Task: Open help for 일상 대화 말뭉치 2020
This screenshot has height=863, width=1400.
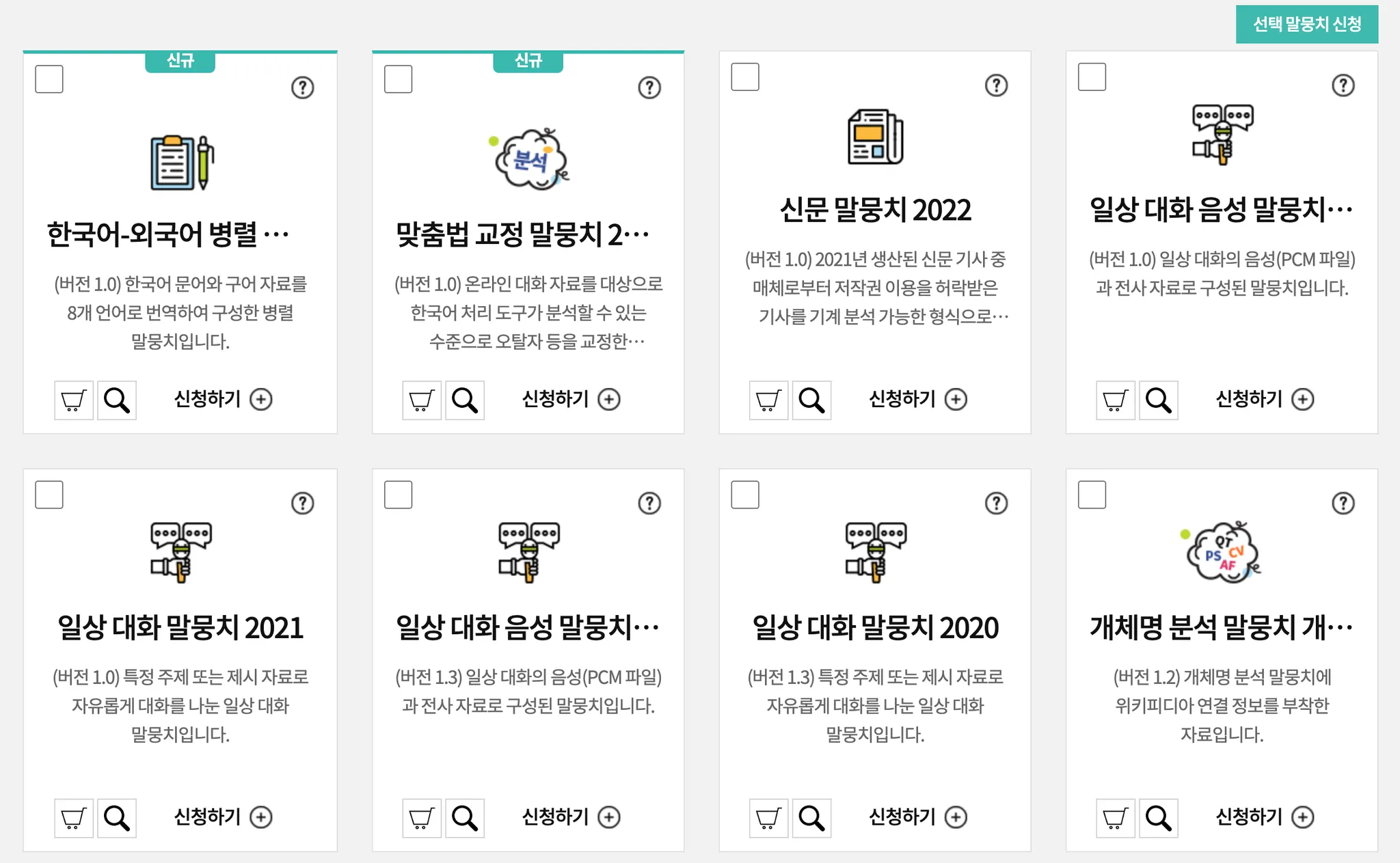Action: tap(996, 504)
